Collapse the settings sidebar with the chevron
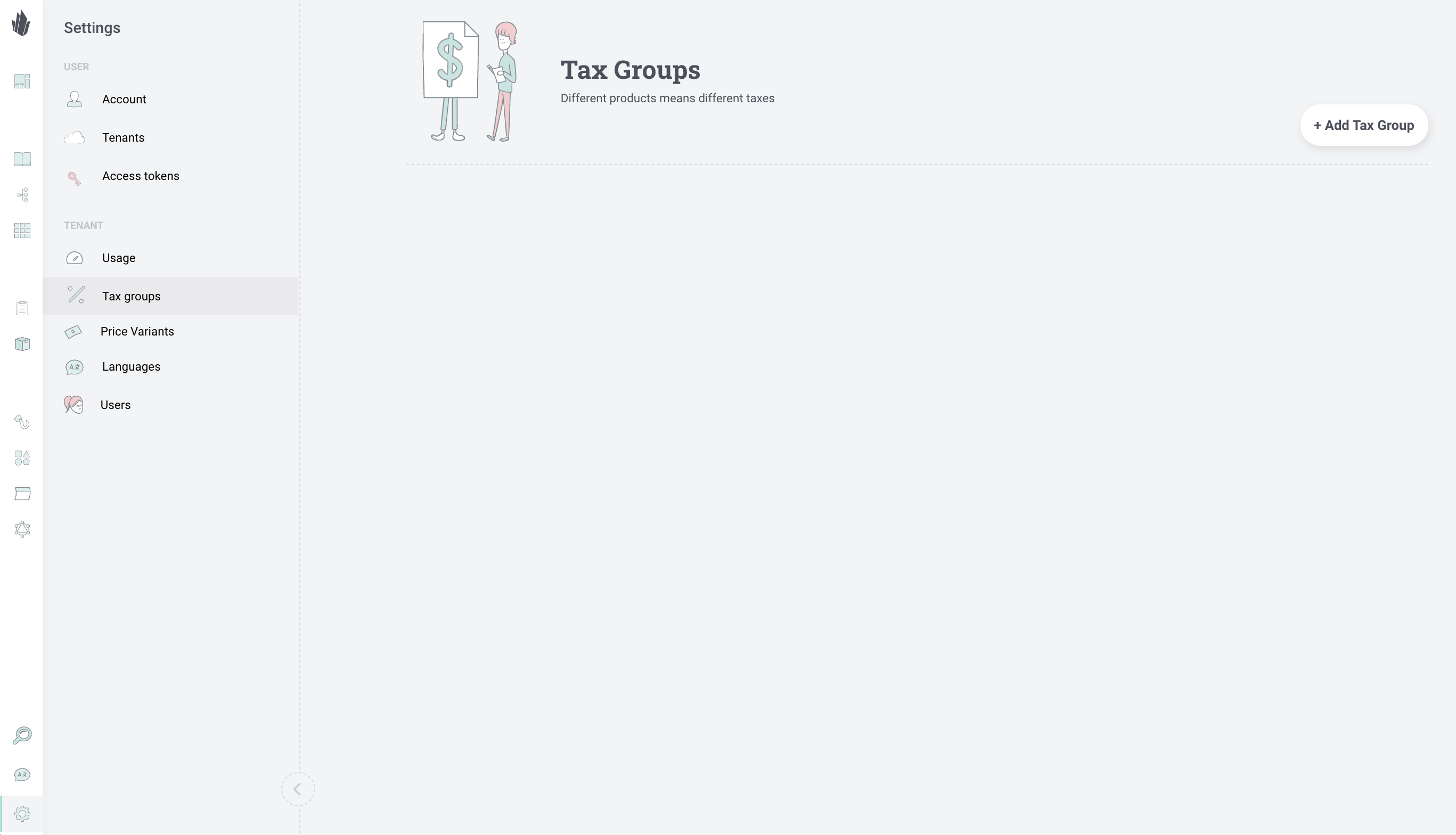 298,789
